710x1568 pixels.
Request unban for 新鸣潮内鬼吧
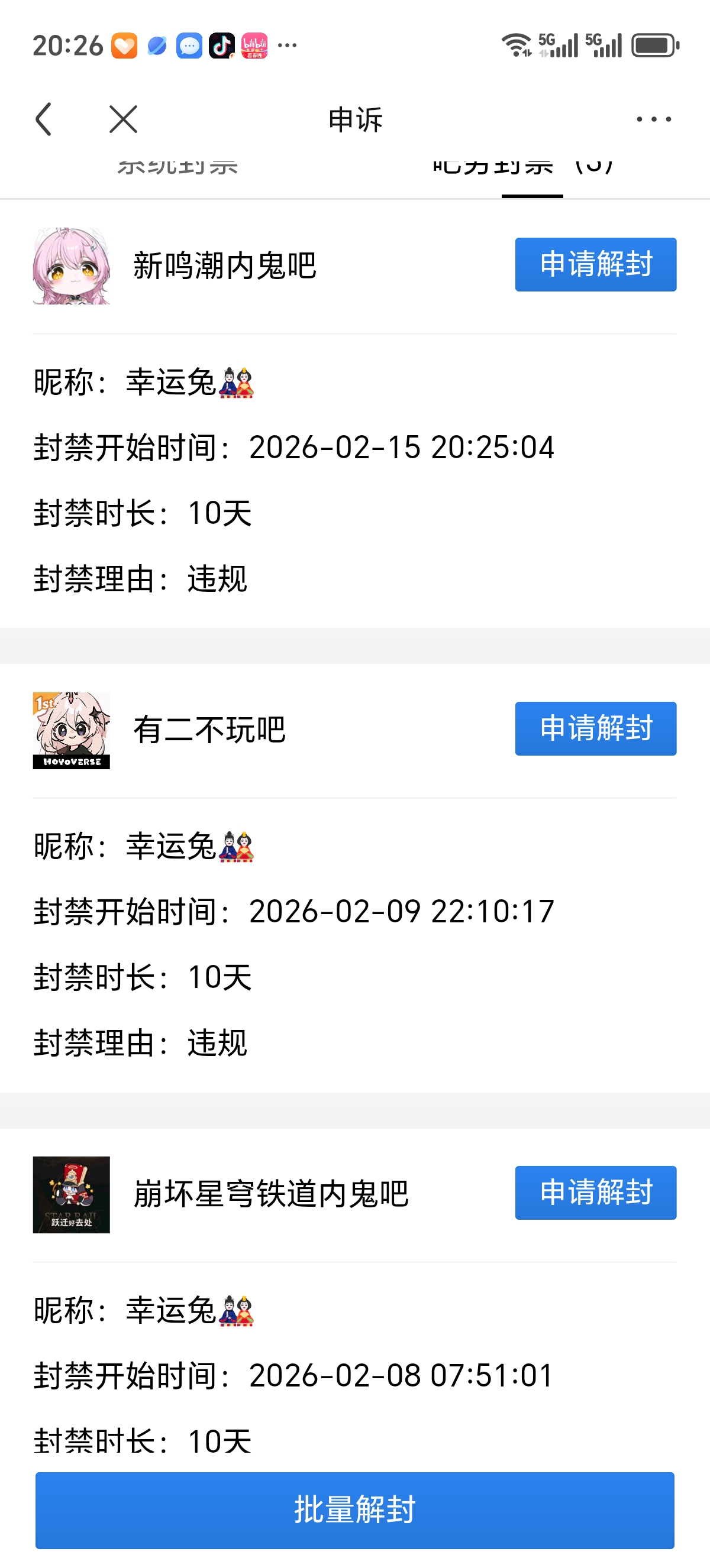click(x=595, y=264)
